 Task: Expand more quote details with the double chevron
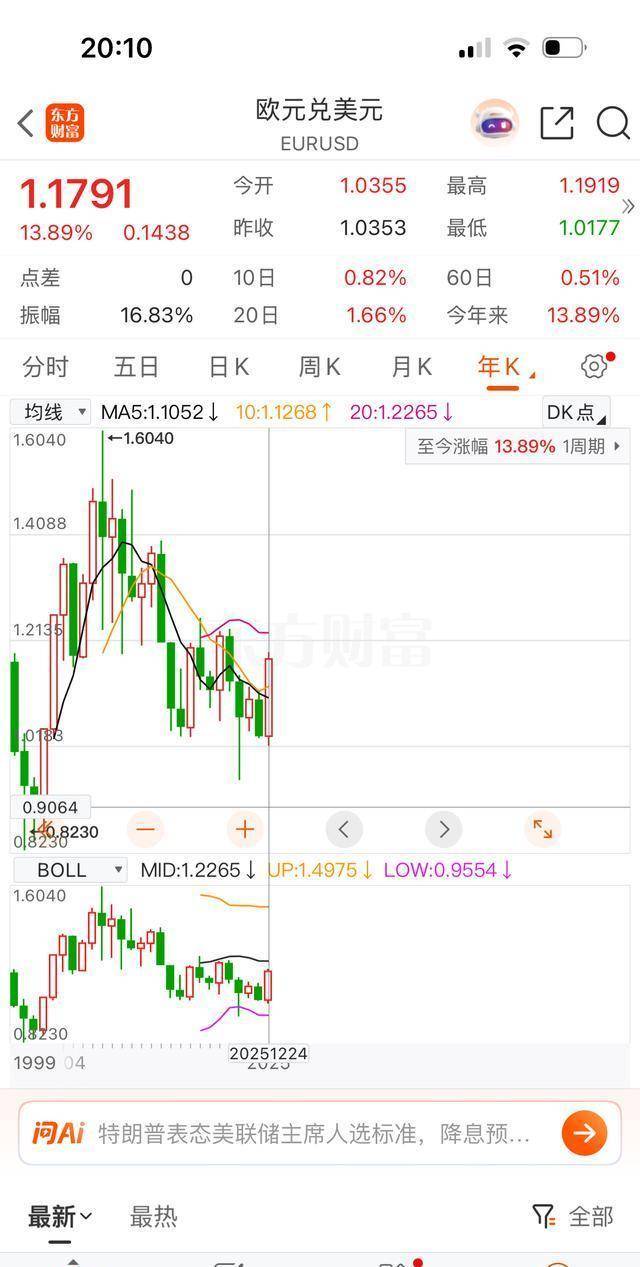(628, 207)
